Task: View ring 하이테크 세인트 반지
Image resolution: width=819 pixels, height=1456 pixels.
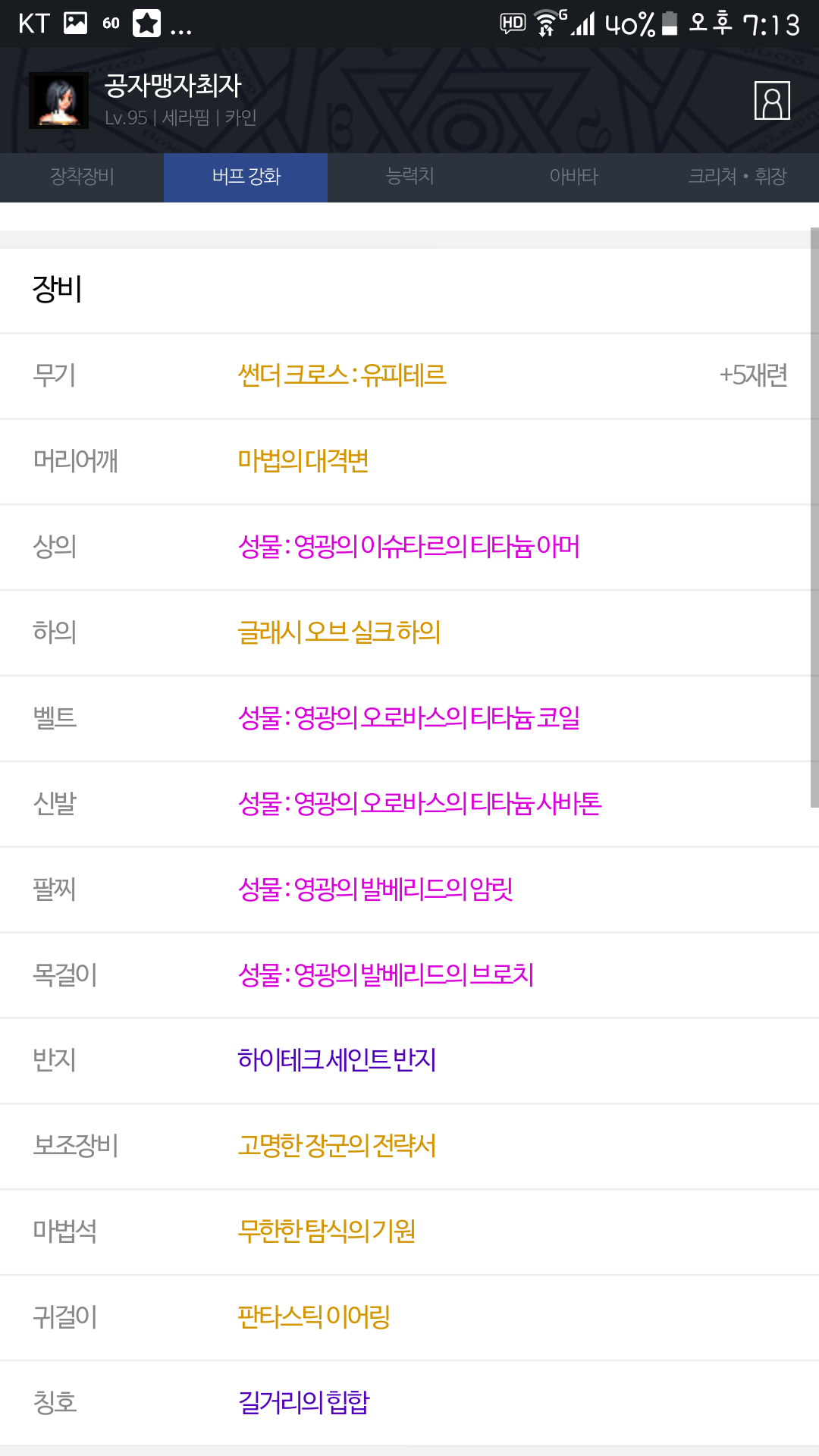Action: pyautogui.click(x=337, y=1060)
